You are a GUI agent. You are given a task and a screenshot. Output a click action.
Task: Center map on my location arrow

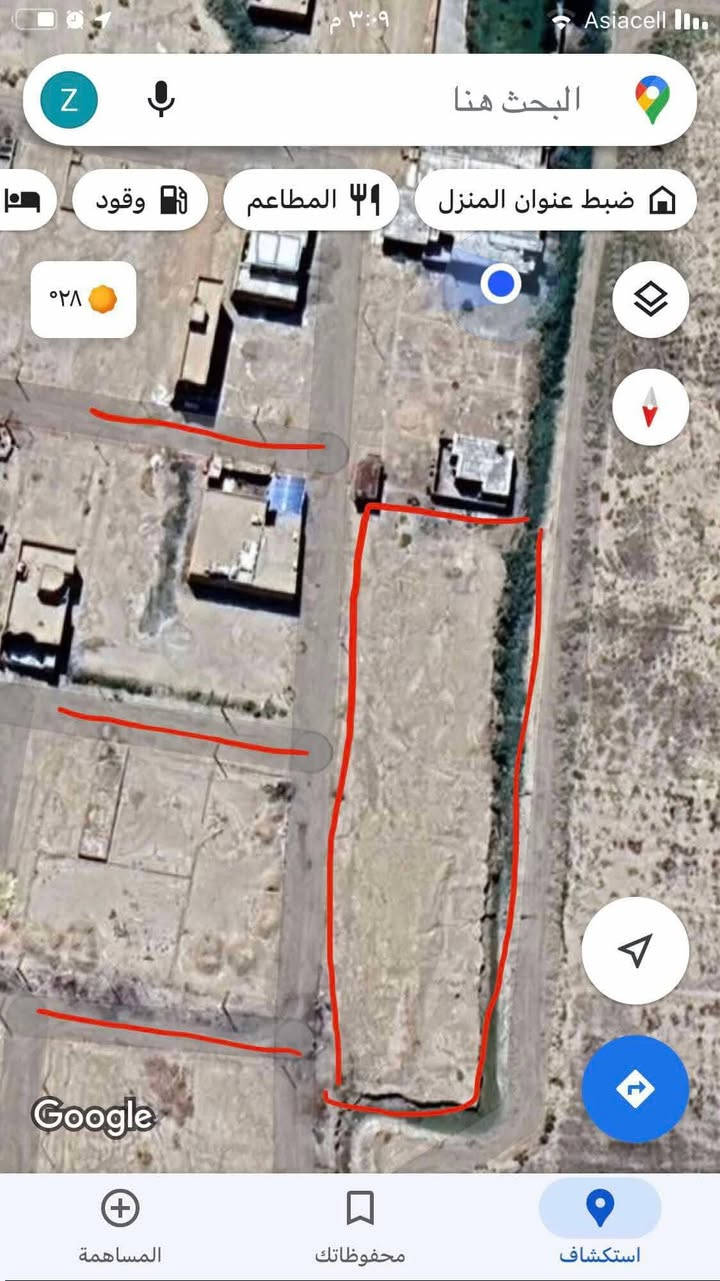pos(635,951)
